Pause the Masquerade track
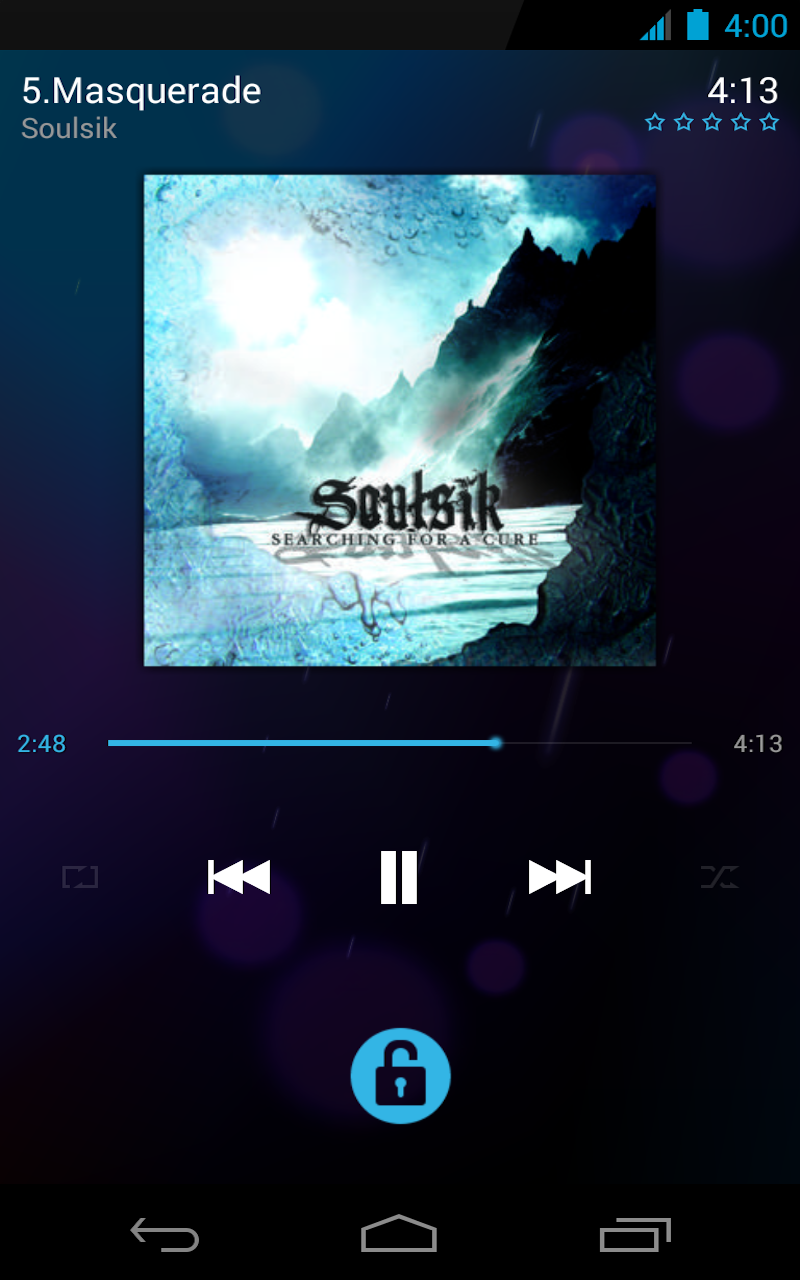 399,877
